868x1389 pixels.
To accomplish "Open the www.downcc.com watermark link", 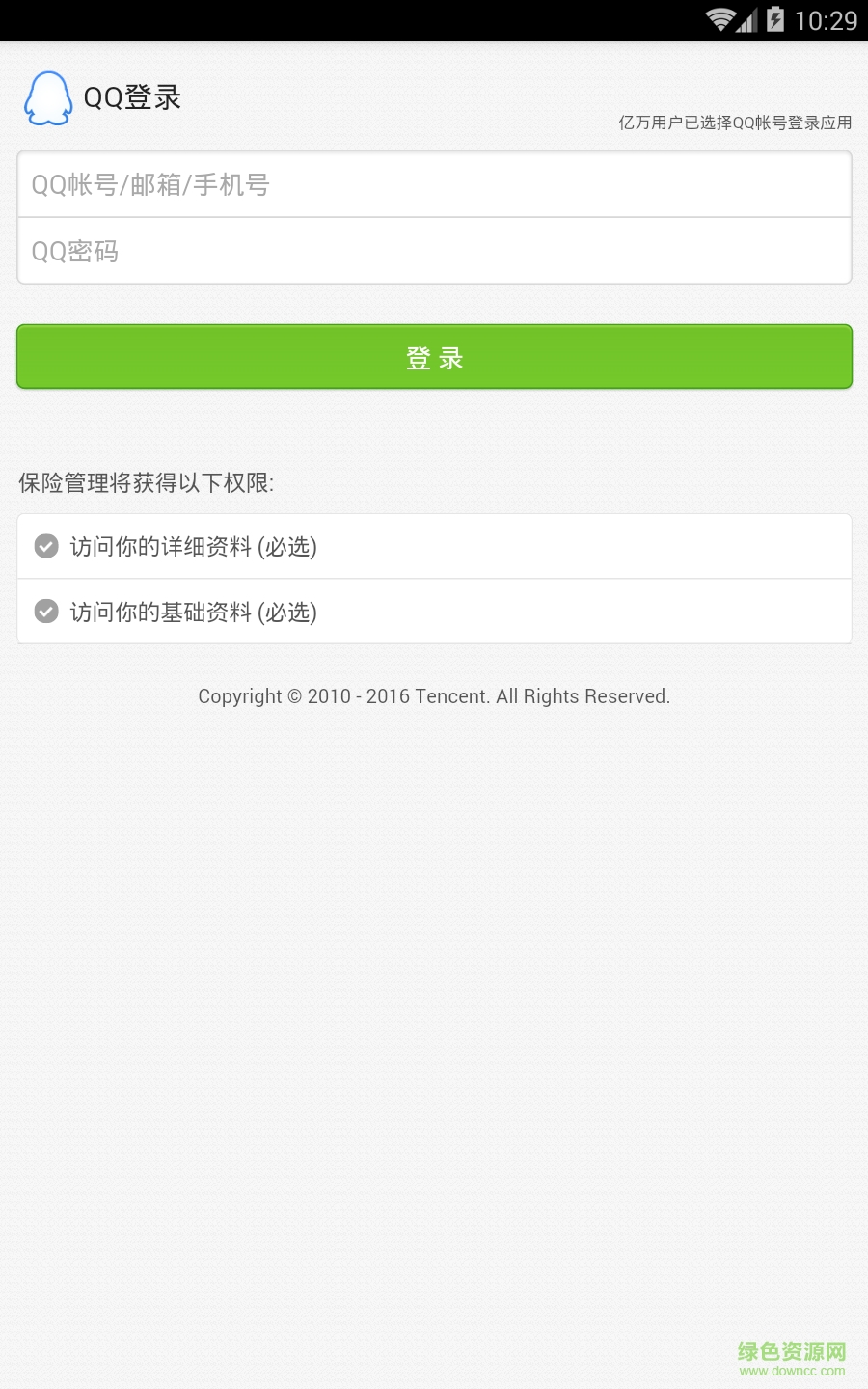I will click(x=793, y=1370).
